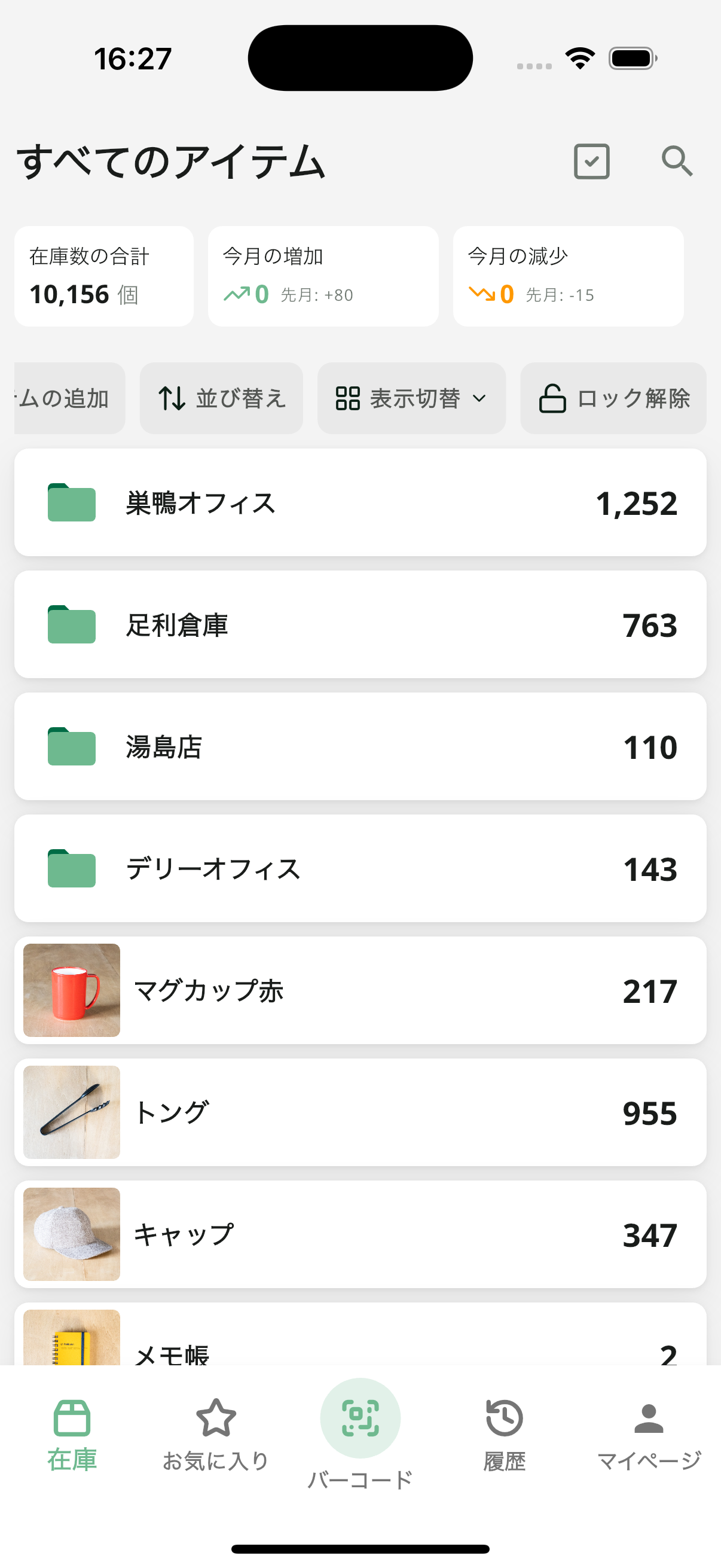Open the 湯島店 folder
Screen dimensions: 721x1568
[360, 747]
